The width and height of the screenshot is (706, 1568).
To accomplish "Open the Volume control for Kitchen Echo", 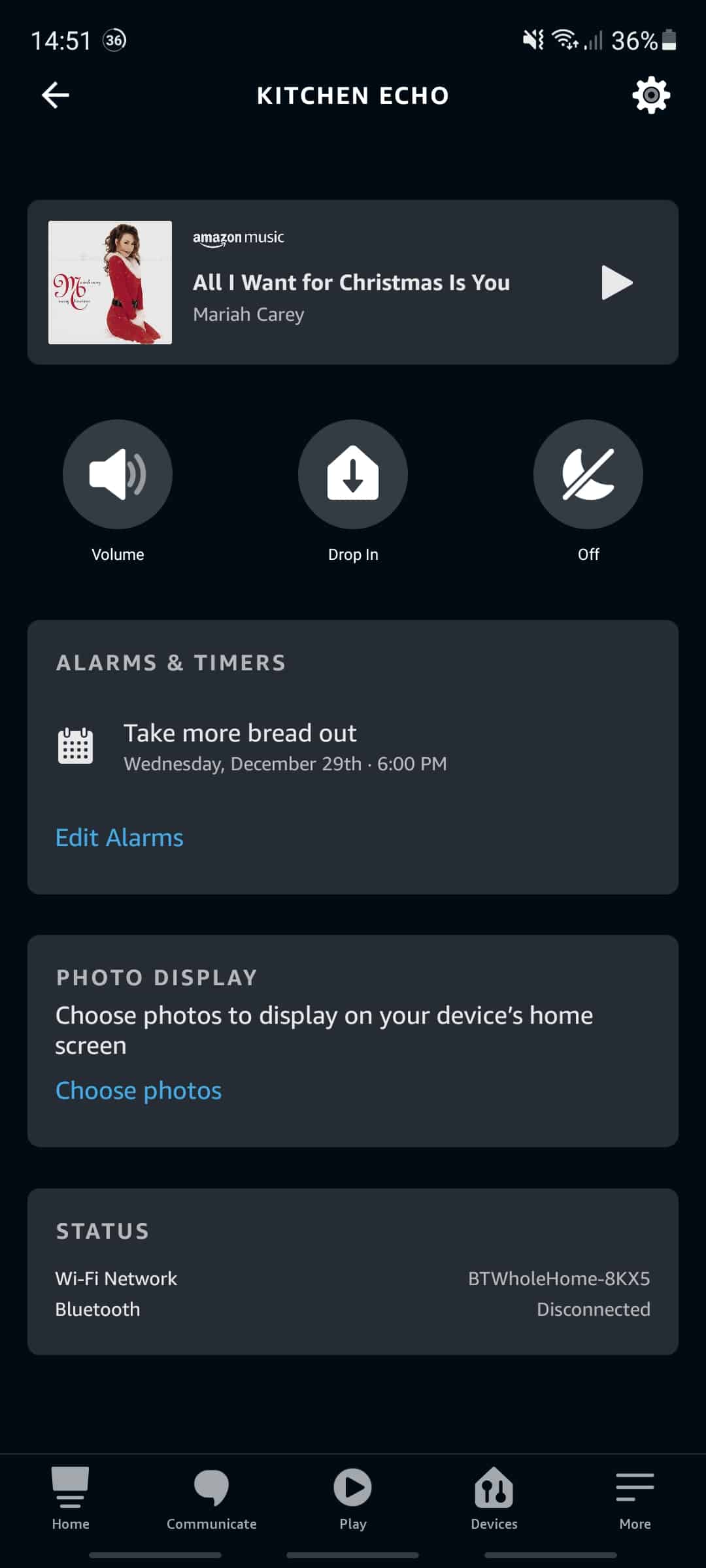I will coord(117,474).
